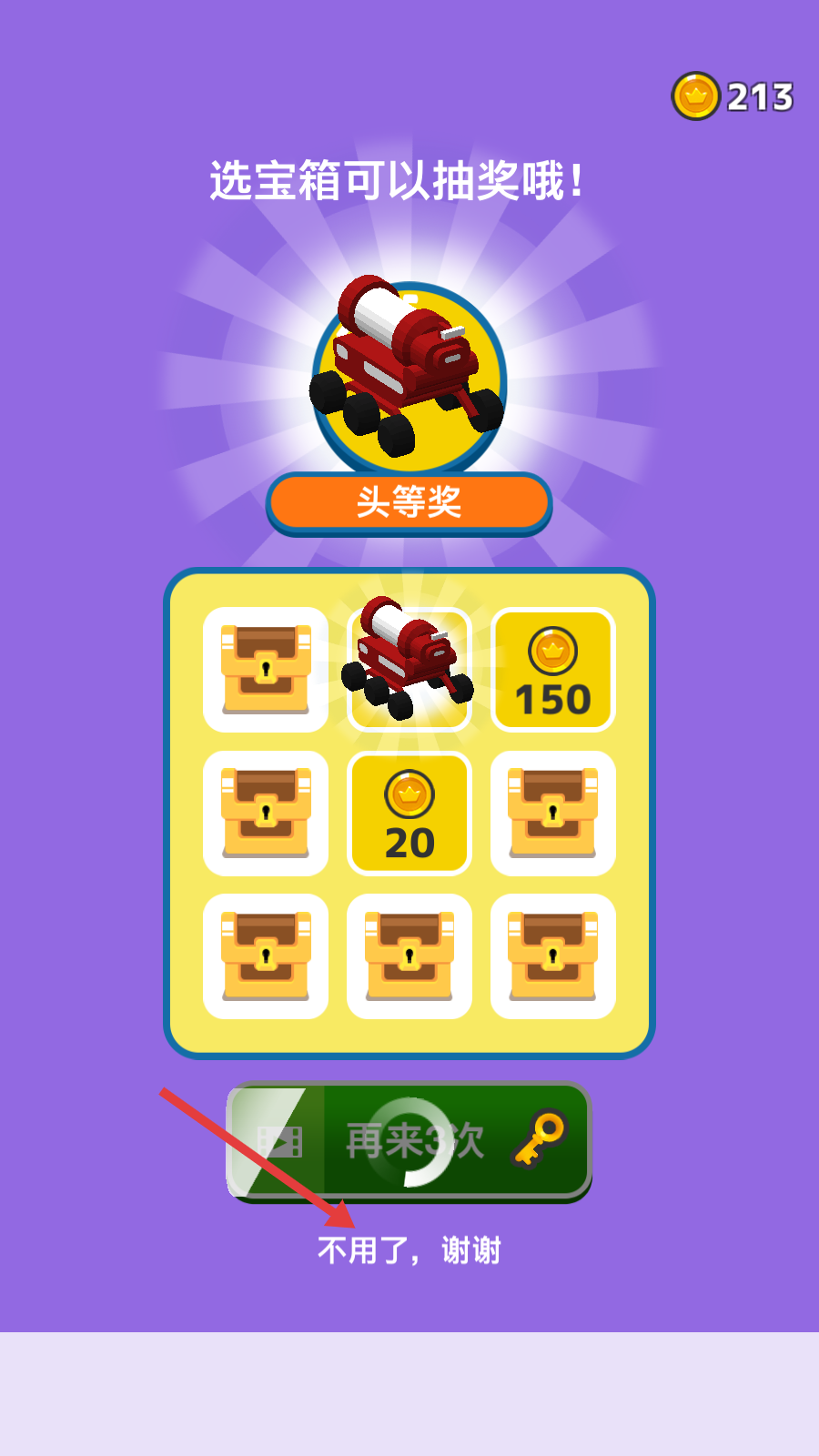The width and height of the screenshot is (819, 1456).
Task: Open the top-left treasure chest
Action: [x=266, y=670]
